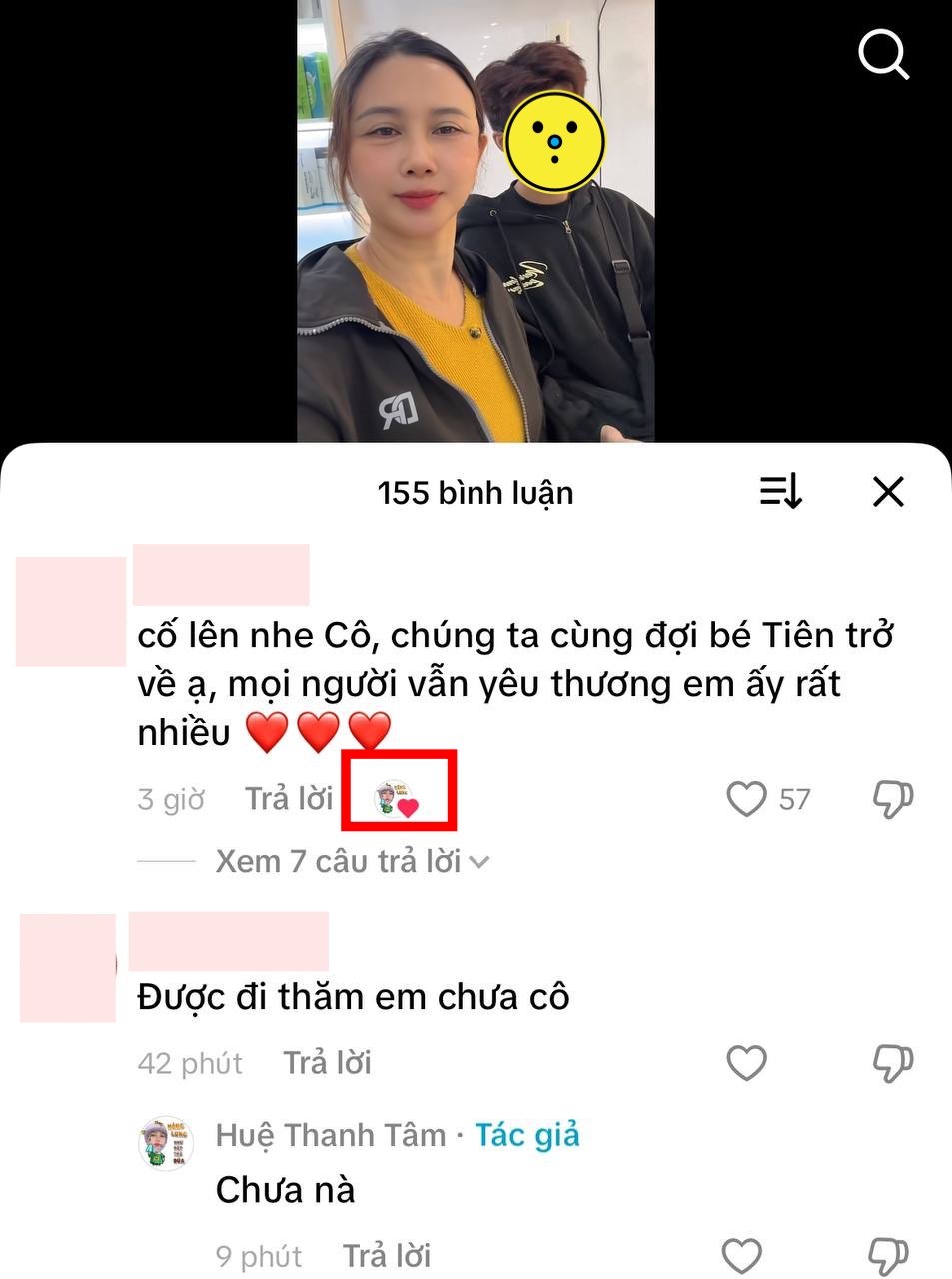952x1279 pixels.
Task: Reply to the author's "Chưa nà" comment
Action: tap(386, 1254)
